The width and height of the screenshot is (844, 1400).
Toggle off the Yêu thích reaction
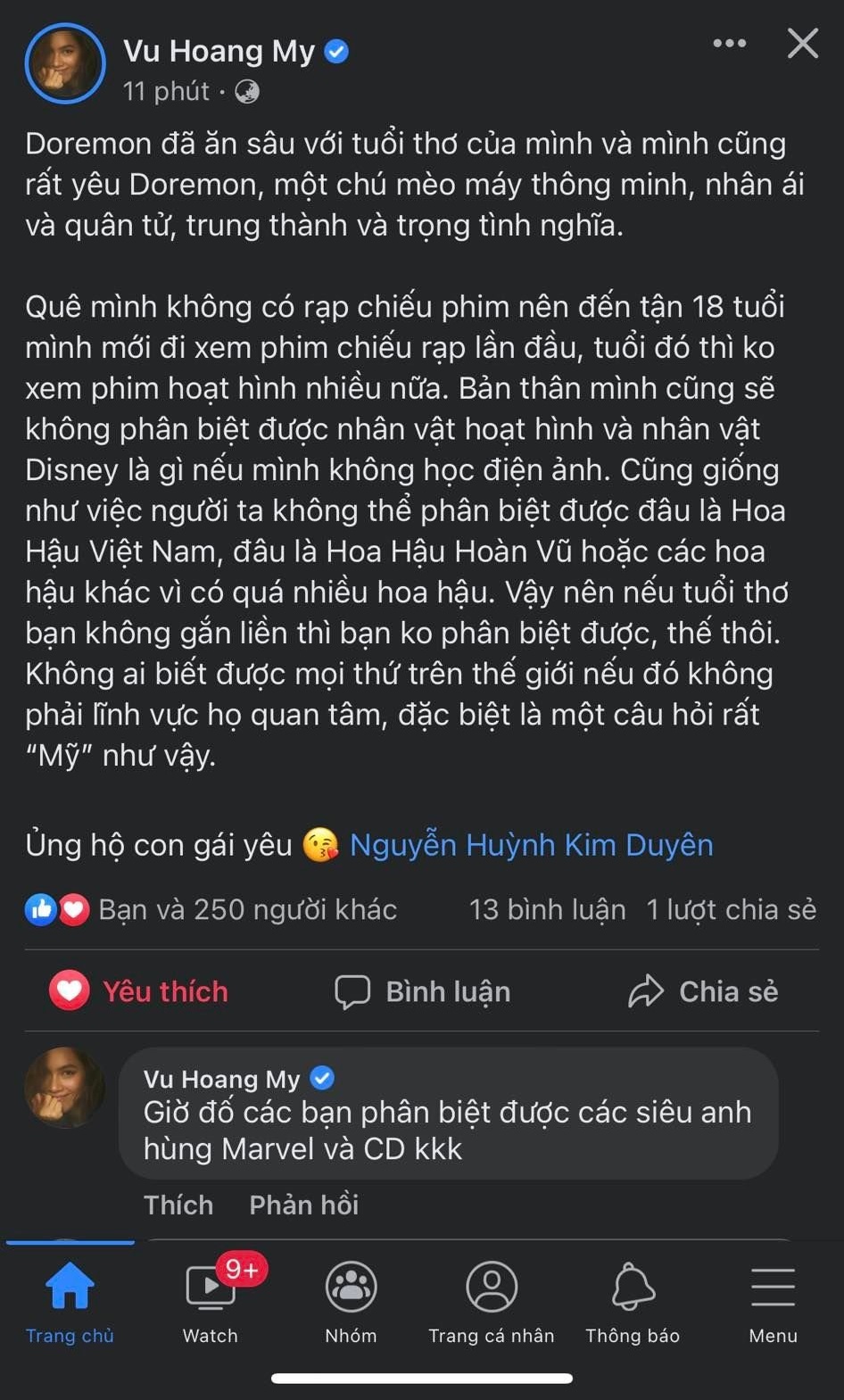(139, 990)
